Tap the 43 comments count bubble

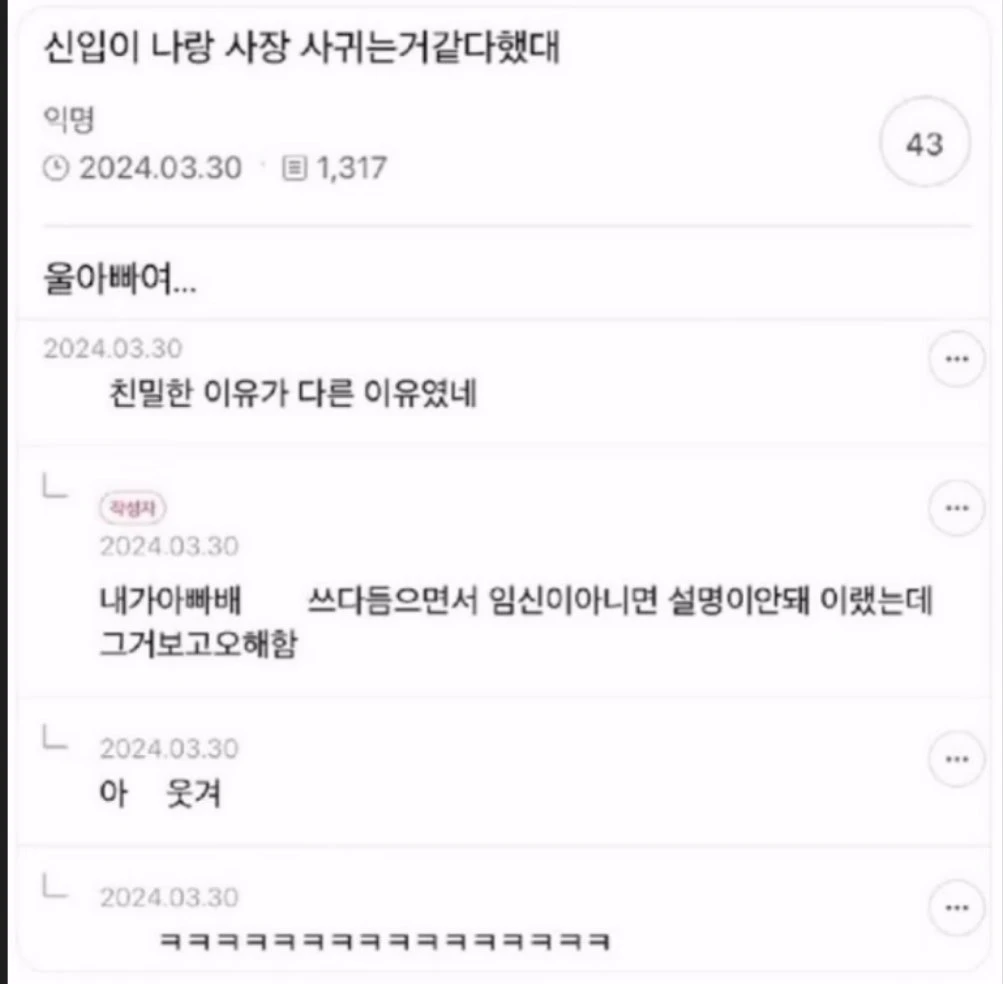click(924, 144)
